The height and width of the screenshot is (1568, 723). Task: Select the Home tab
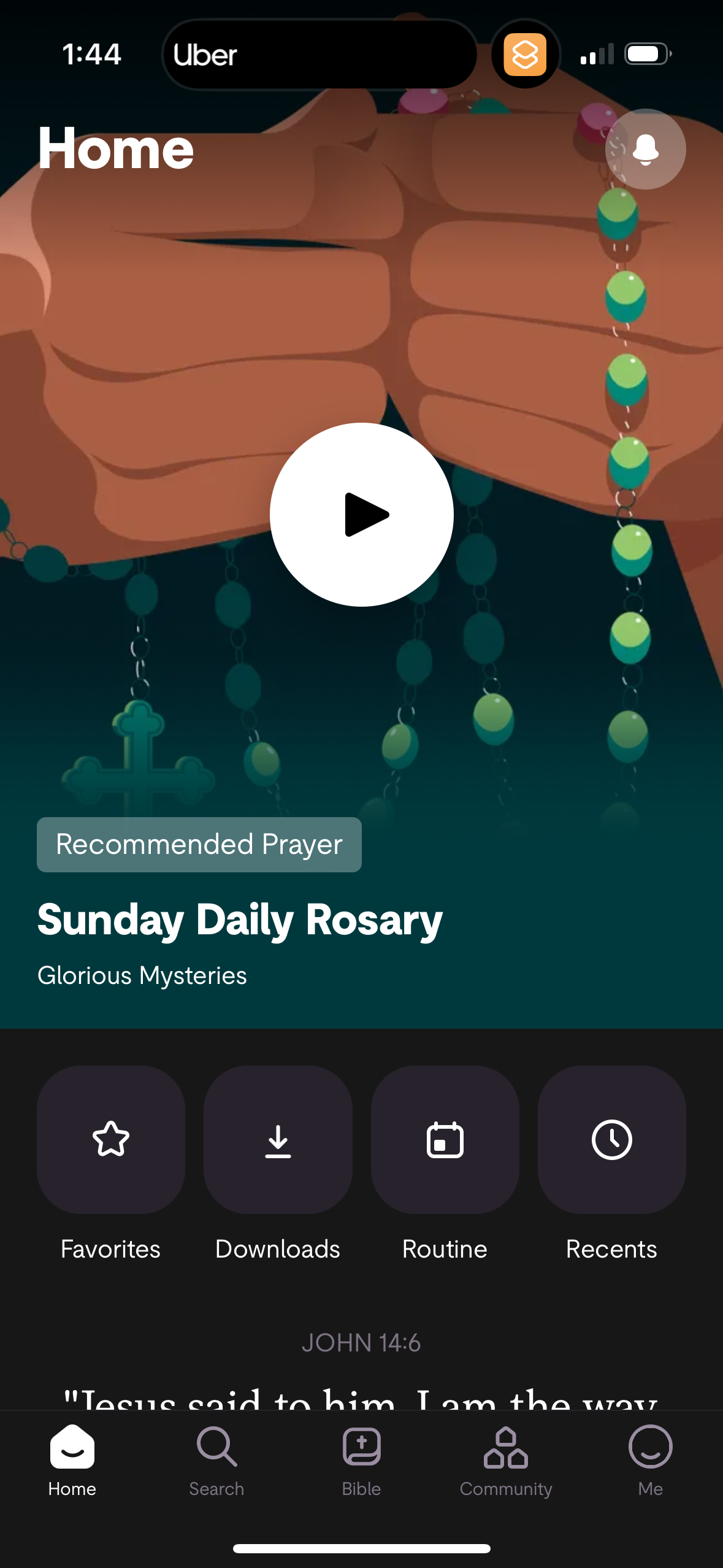[72, 1460]
